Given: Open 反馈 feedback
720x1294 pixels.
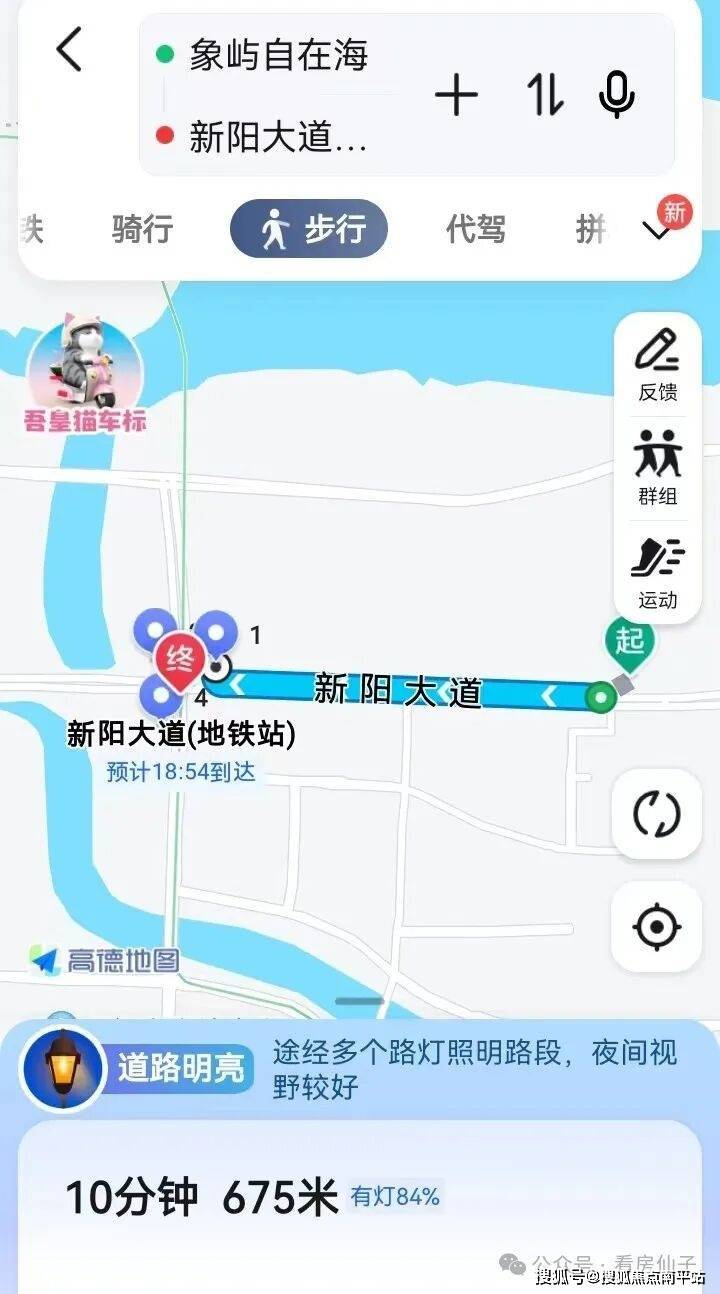Looking at the screenshot, I should click(x=657, y=365).
